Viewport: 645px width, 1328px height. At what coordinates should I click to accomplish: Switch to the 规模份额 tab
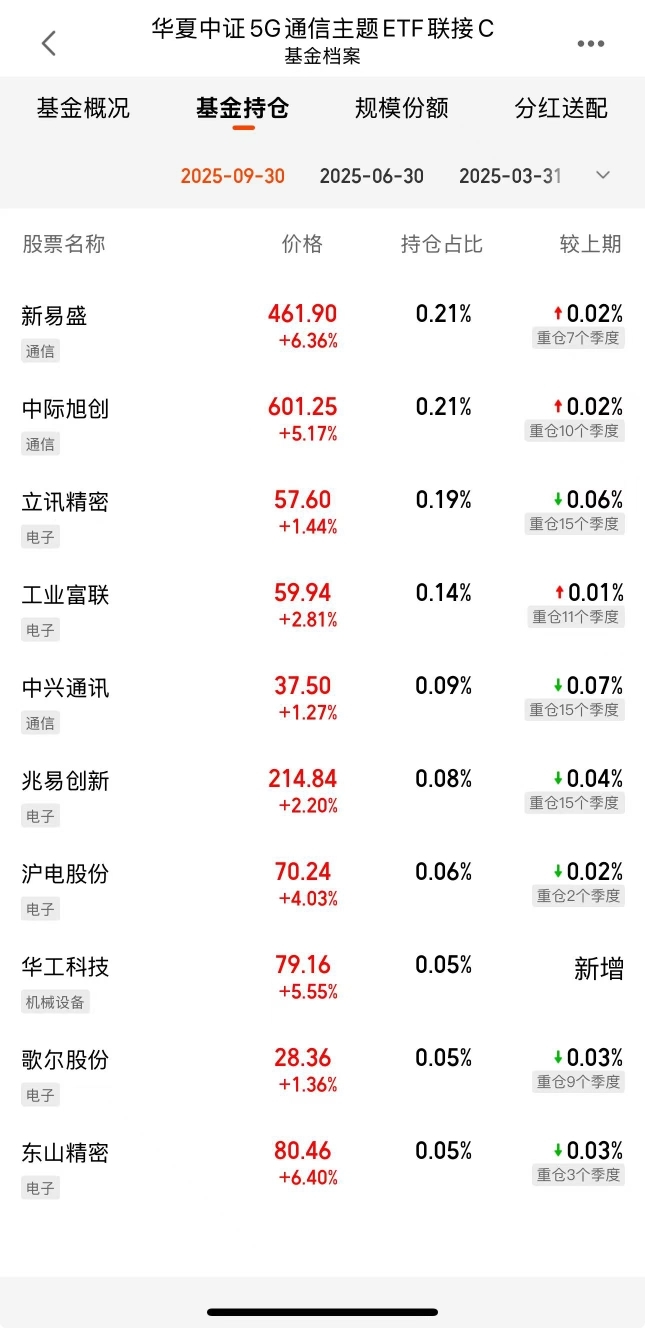401,108
